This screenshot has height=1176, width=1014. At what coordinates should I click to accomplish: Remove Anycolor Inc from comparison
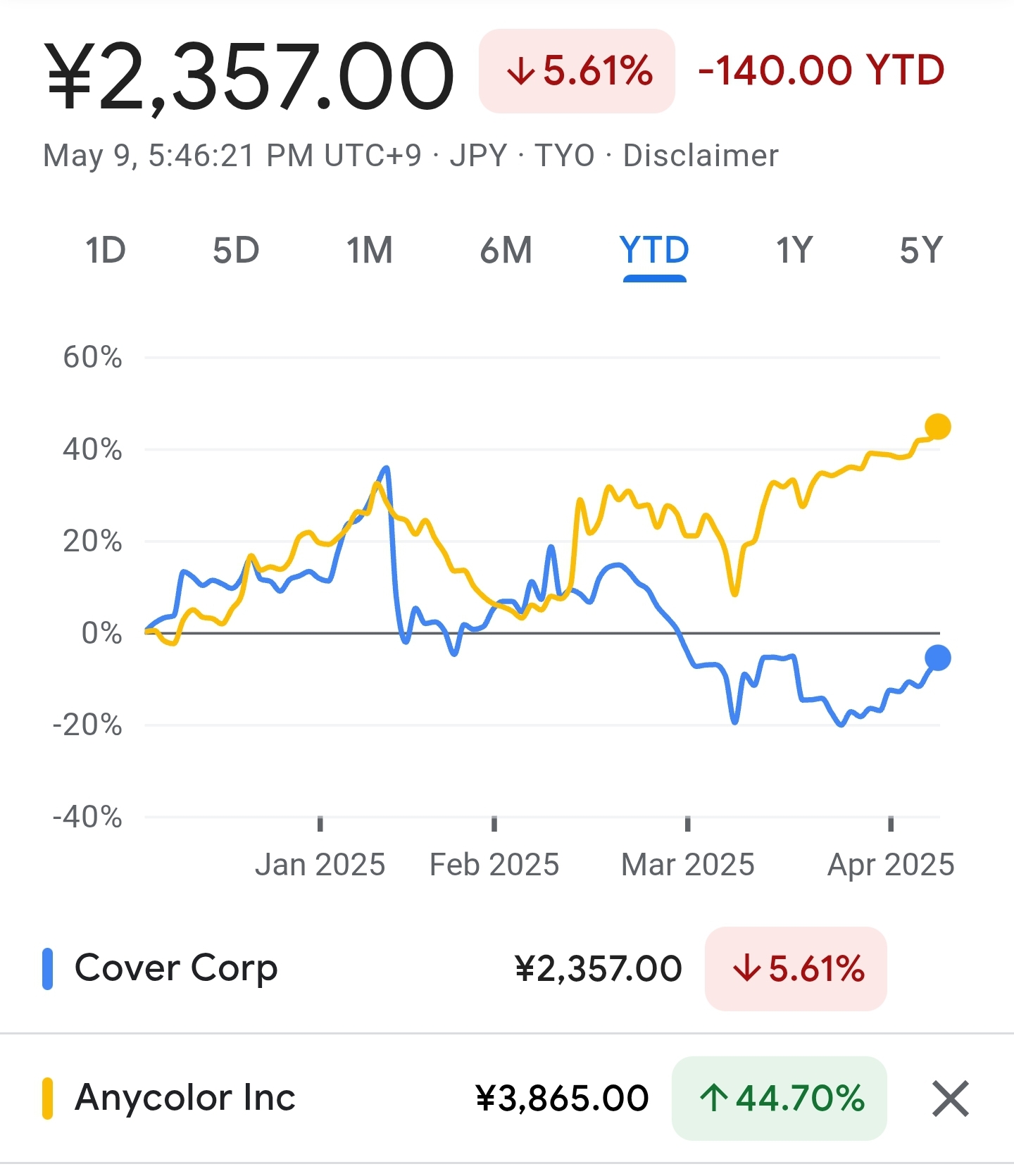(950, 1099)
